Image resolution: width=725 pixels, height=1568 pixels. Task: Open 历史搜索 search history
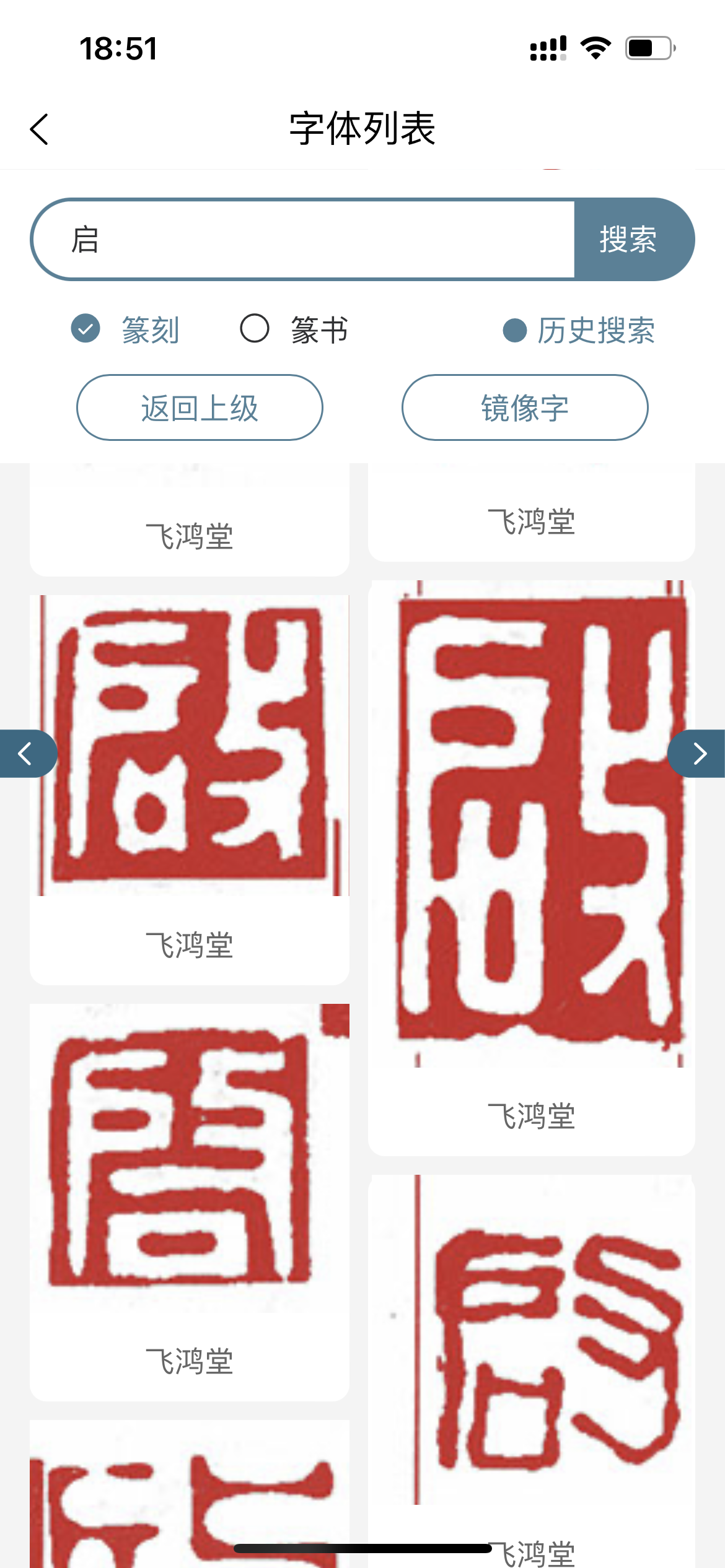pos(579,330)
